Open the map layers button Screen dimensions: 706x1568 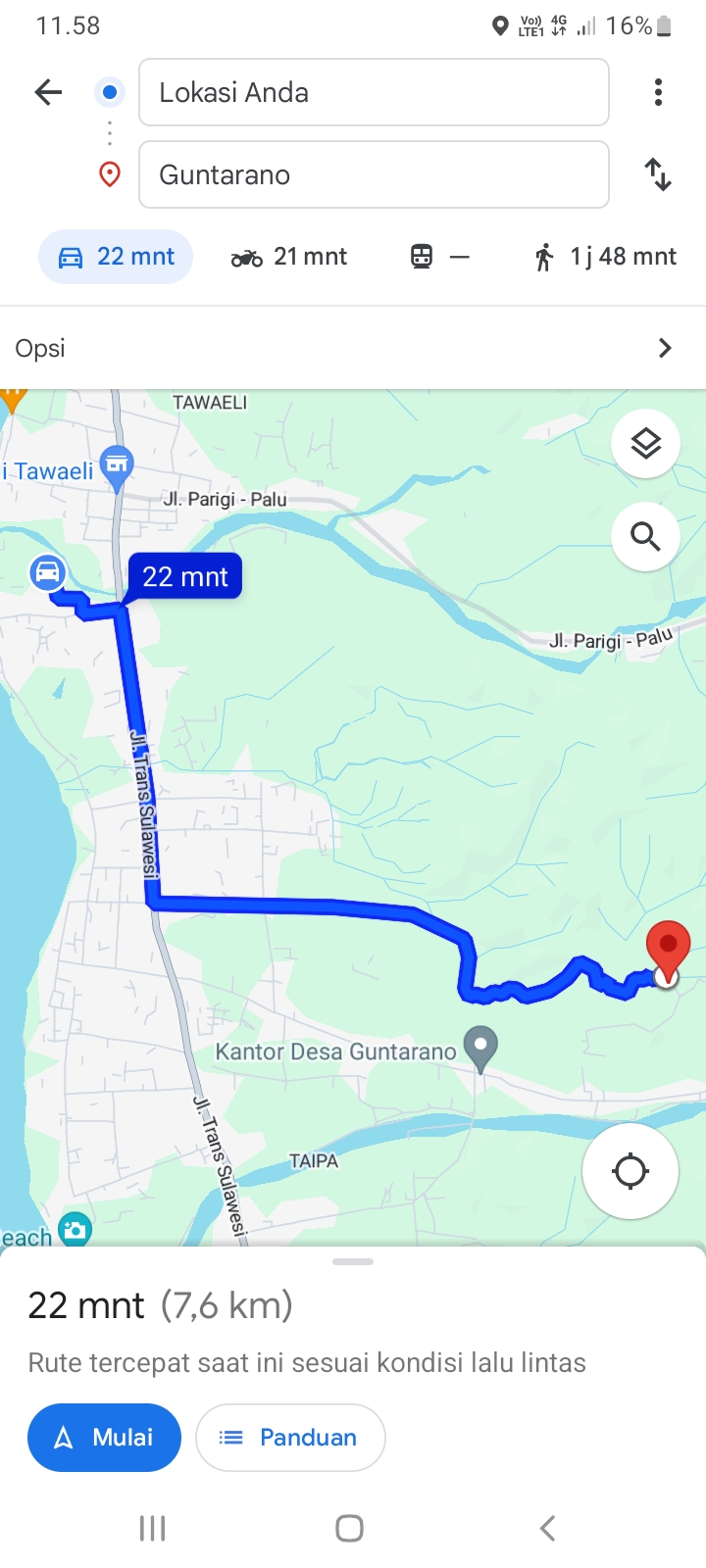click(645, 444)
